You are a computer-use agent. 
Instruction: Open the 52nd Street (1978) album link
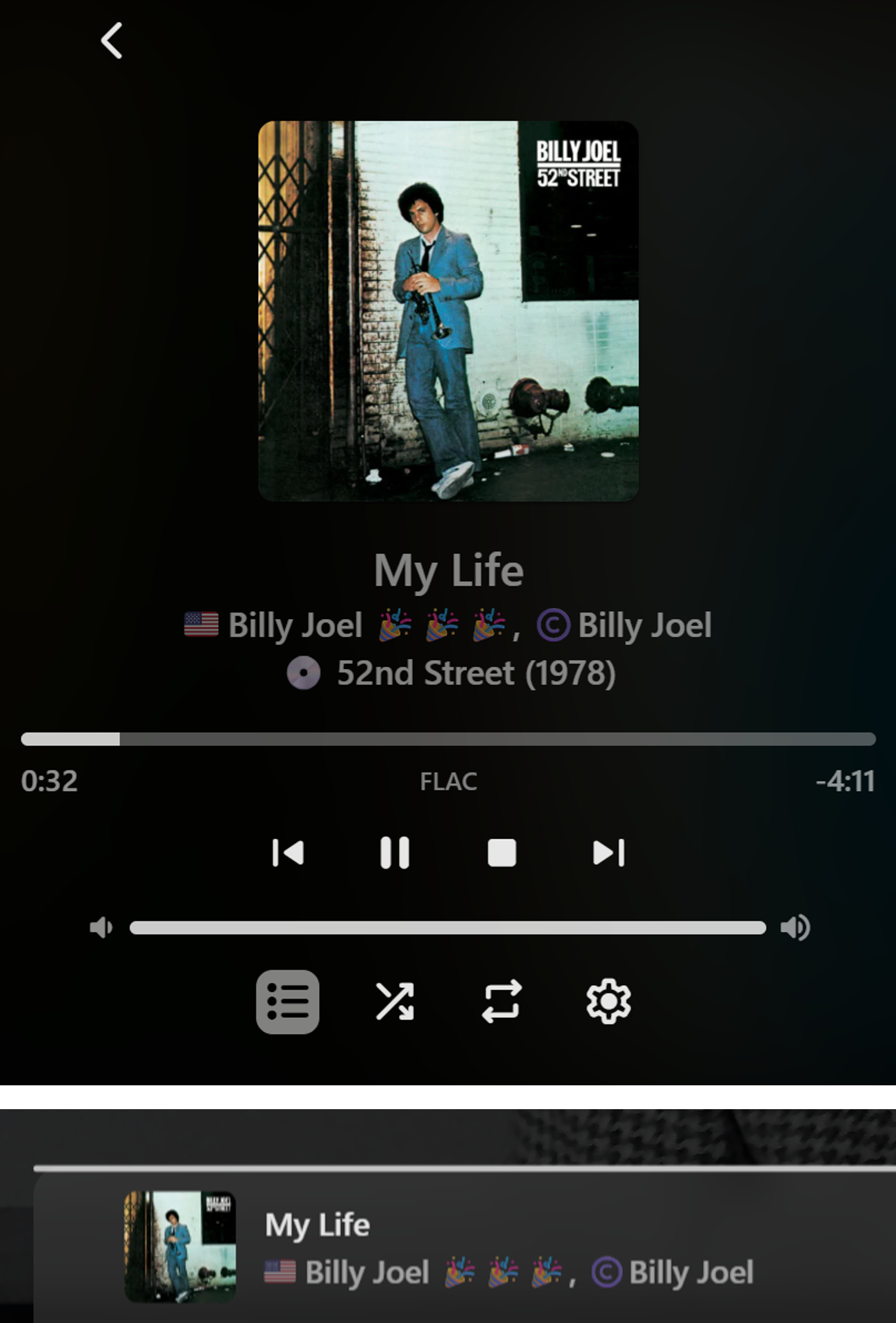pos(475,673)
